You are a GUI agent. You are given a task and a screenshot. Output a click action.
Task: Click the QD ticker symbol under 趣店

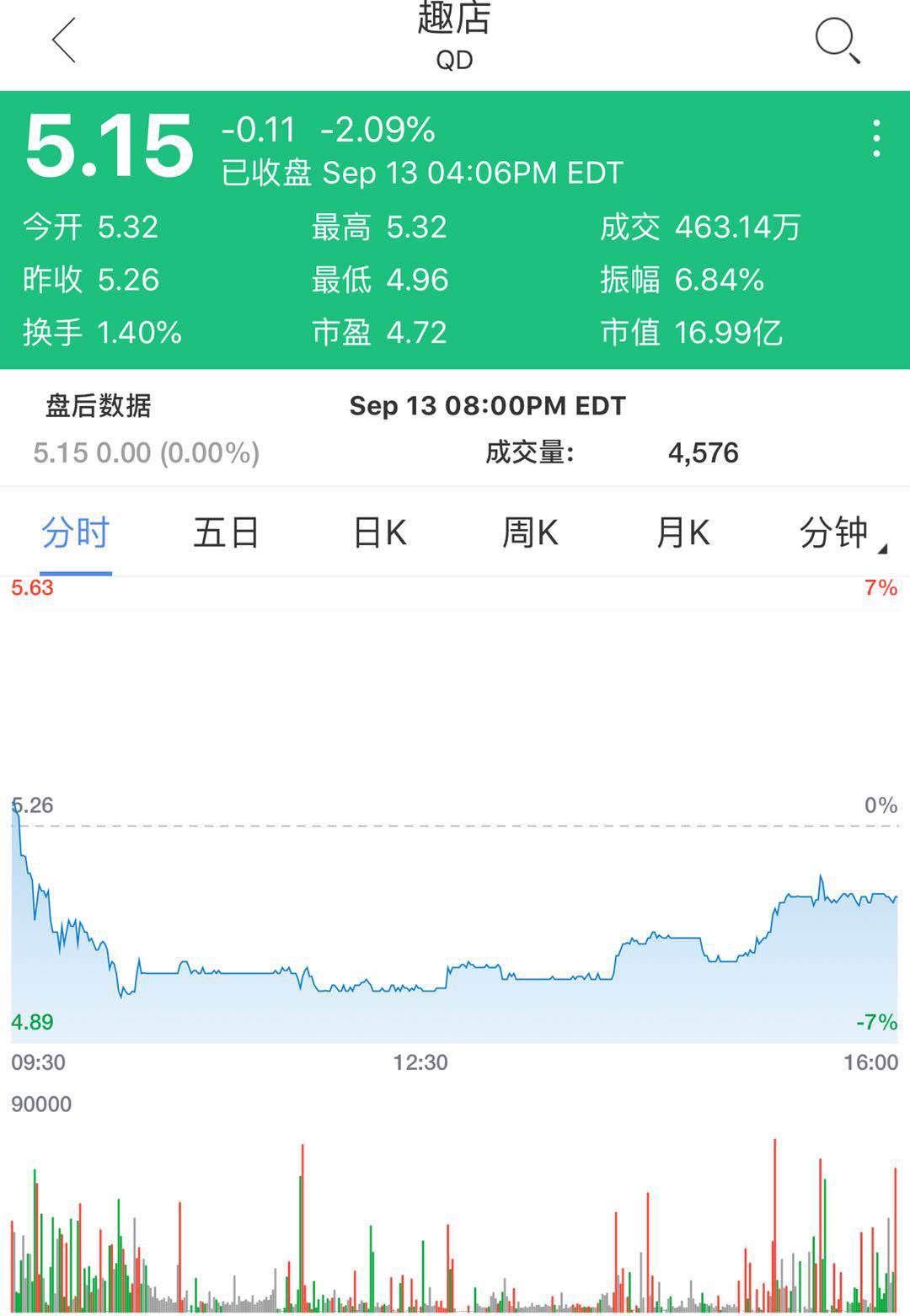453,60
